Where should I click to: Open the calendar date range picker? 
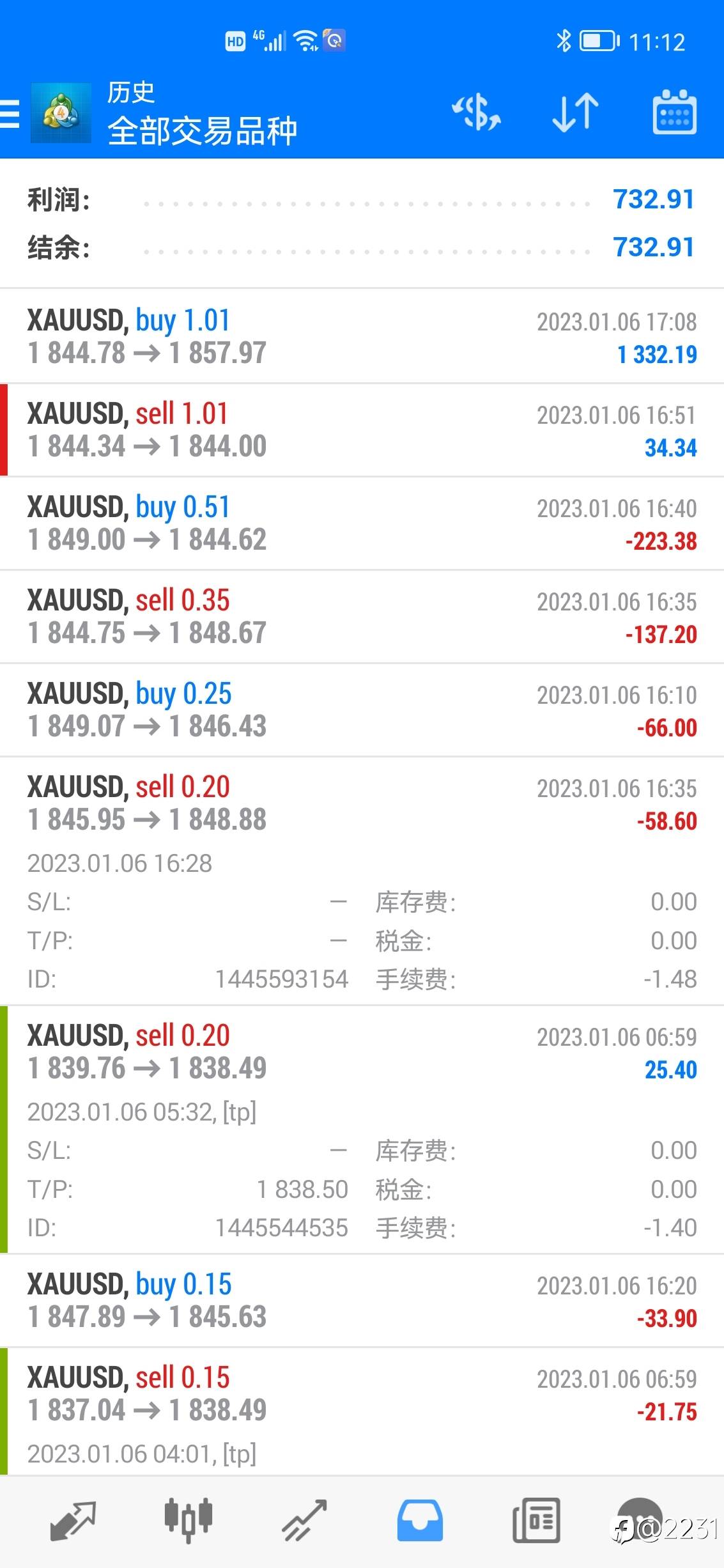(674, 113)
